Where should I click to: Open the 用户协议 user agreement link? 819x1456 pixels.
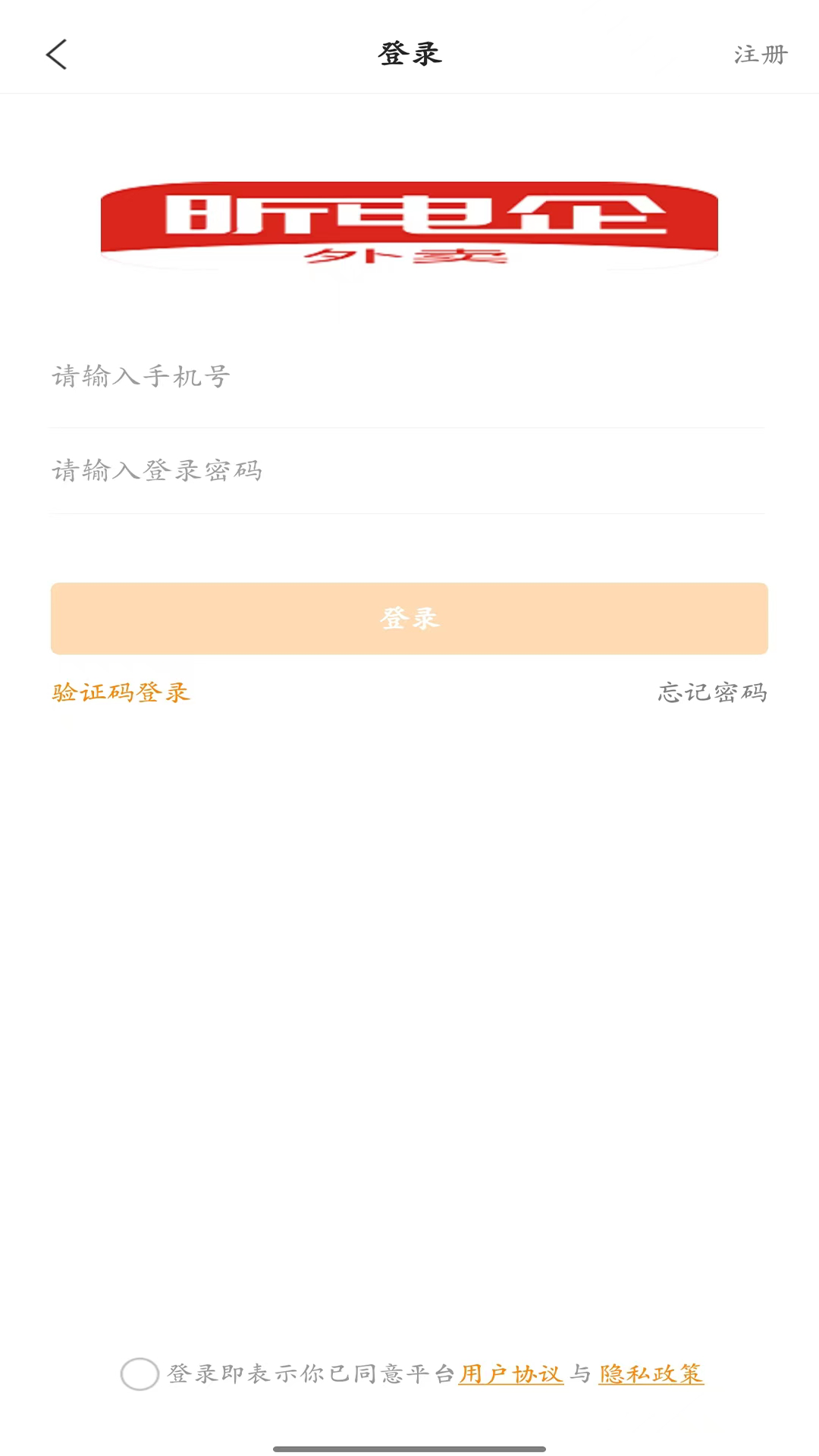511,1374
